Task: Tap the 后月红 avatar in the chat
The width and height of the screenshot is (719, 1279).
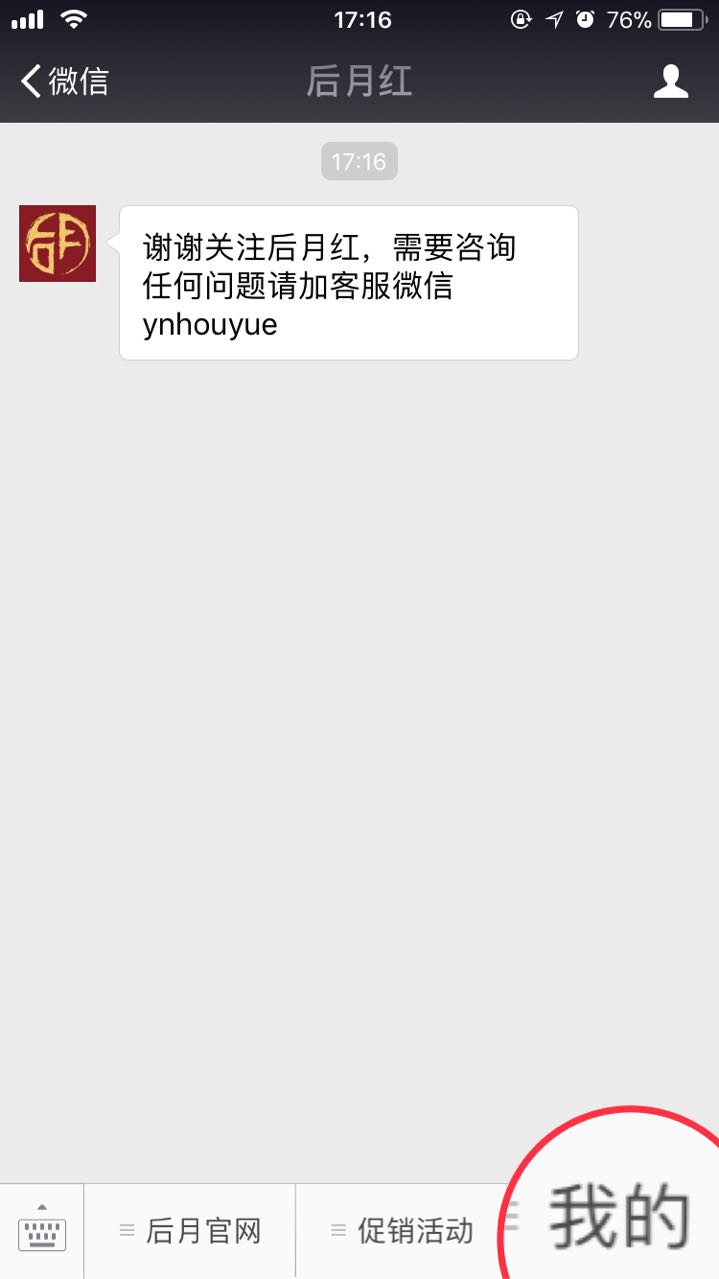Action: point(57,243)
